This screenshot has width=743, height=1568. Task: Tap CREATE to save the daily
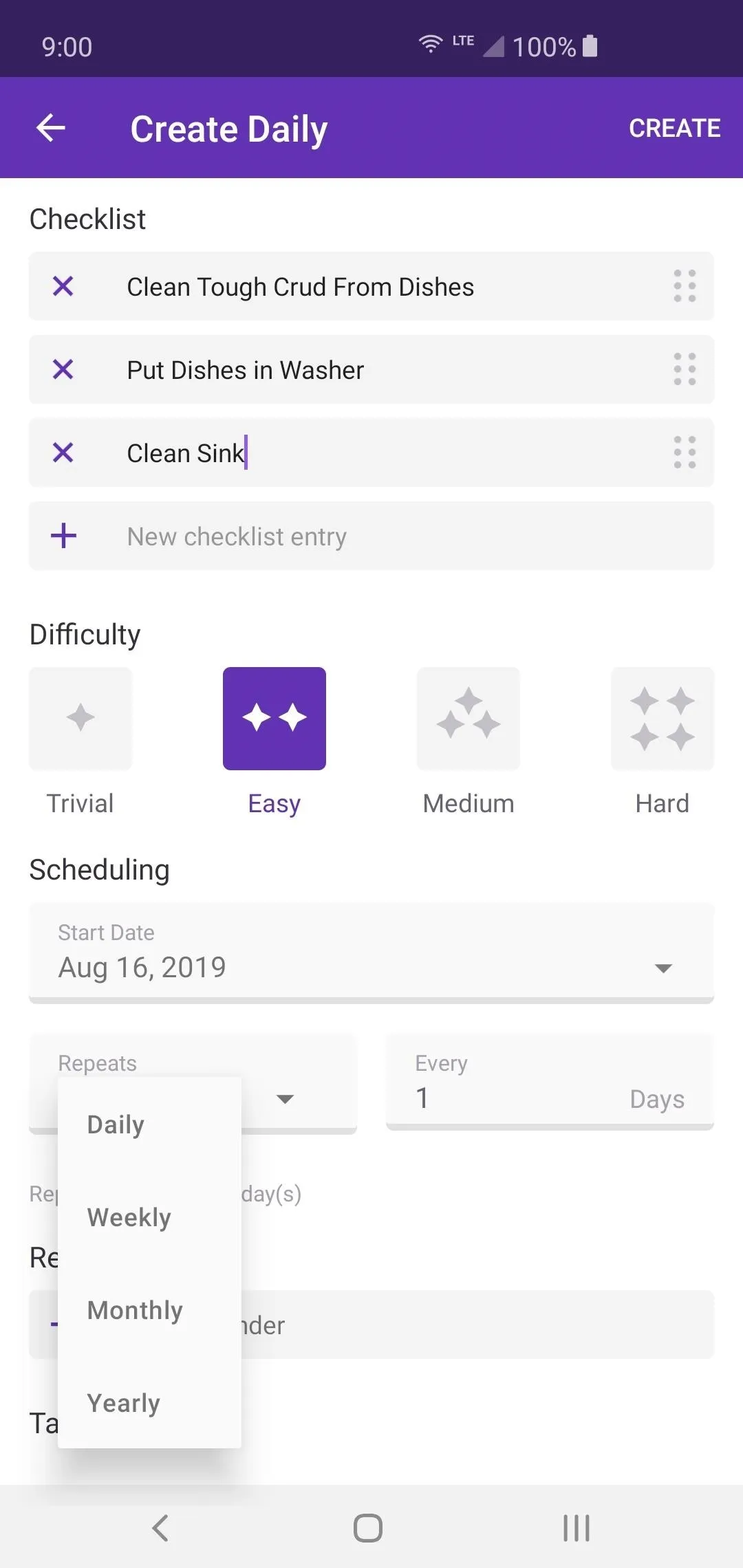click(674, 128)
